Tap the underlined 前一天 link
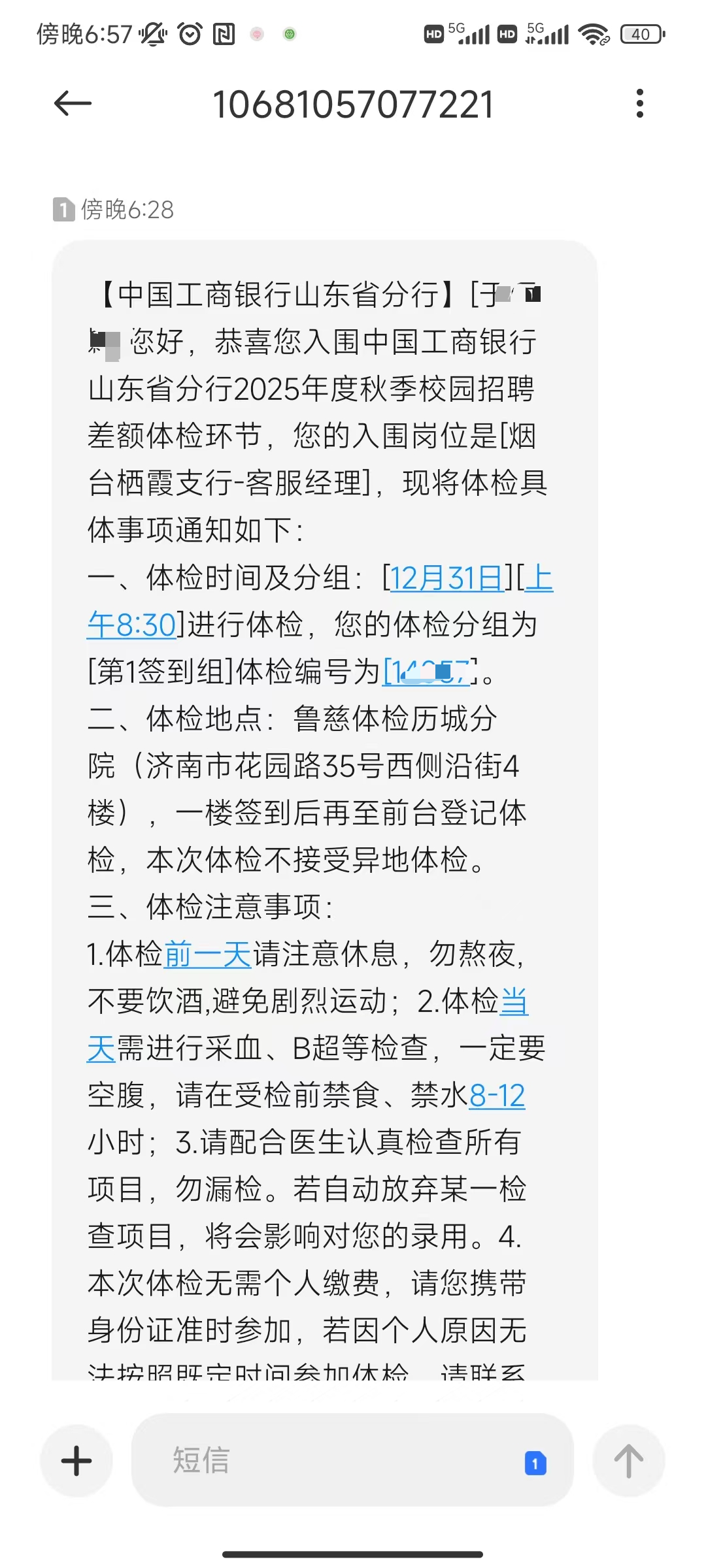The width and height of the screenshot is (706, 1568). click(208, 955)
